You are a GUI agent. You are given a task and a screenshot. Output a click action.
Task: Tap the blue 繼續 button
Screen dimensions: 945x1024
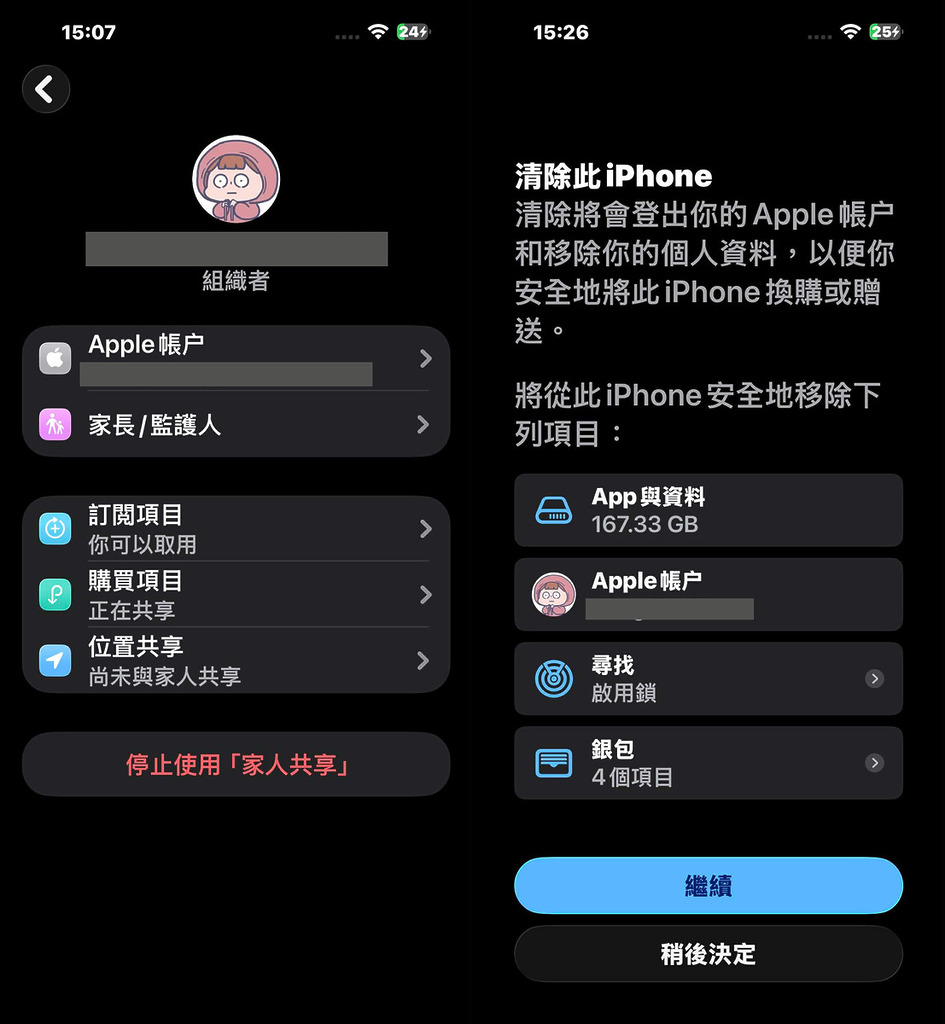point(708,886)
